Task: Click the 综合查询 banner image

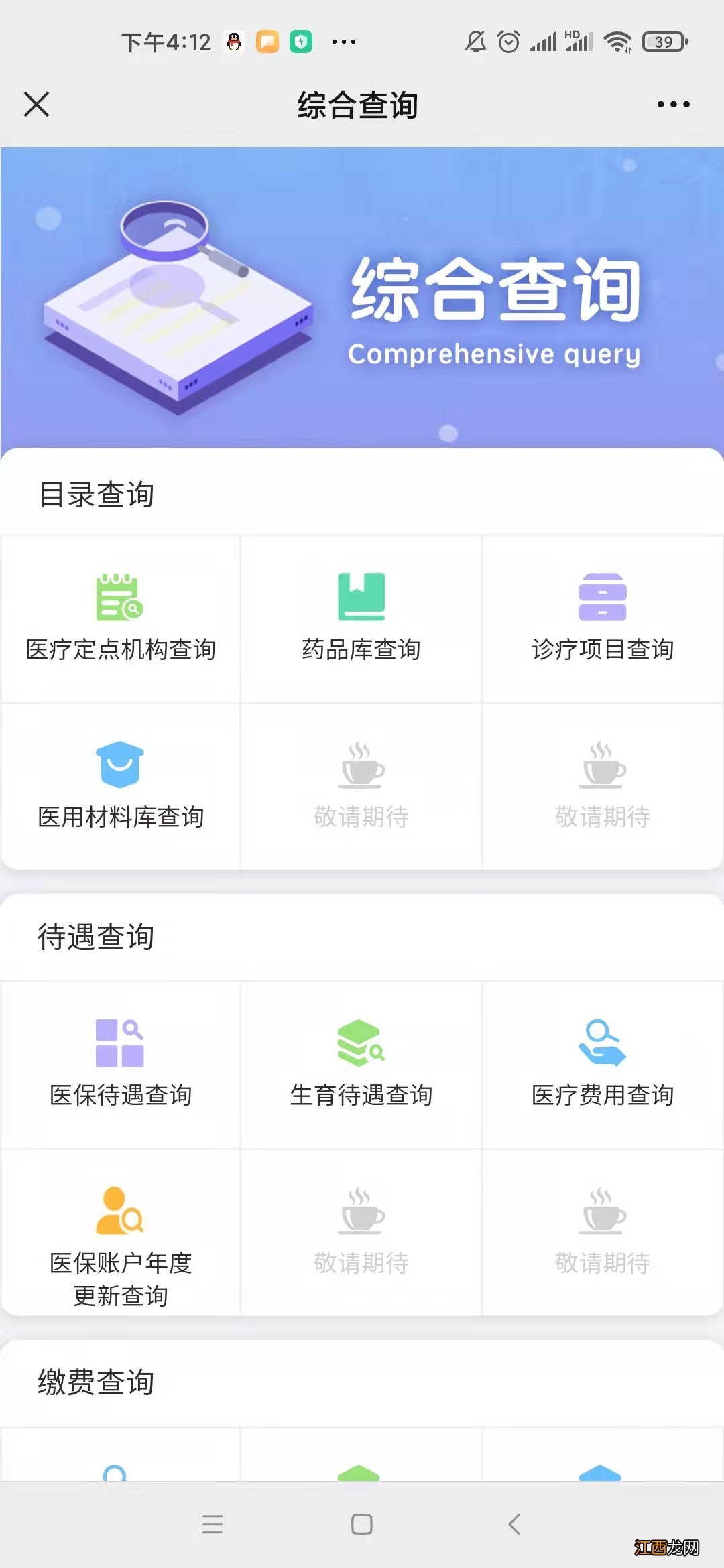Action: pos(362,295)
